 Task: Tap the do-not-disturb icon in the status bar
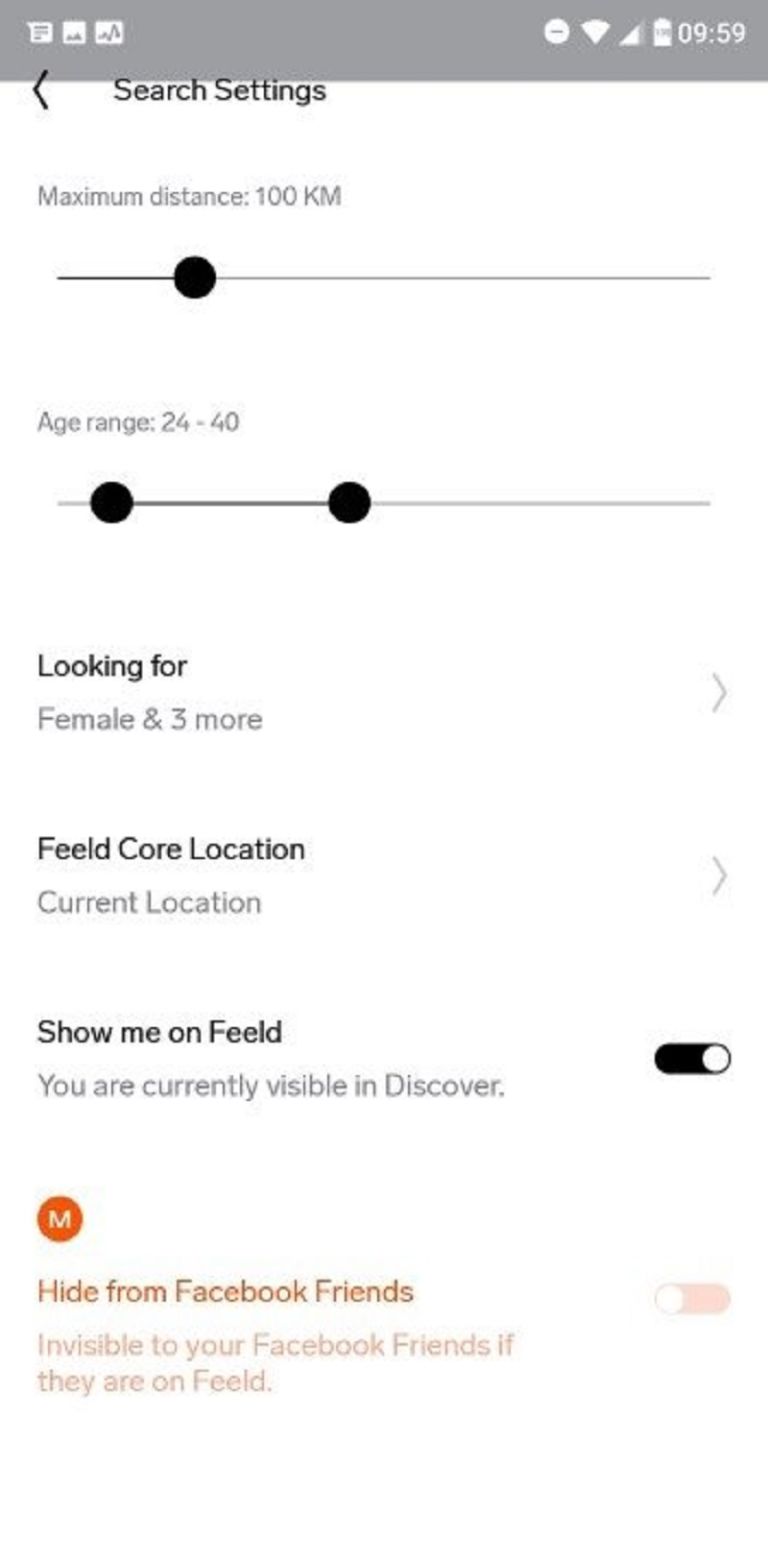click(x=556, y=32)
